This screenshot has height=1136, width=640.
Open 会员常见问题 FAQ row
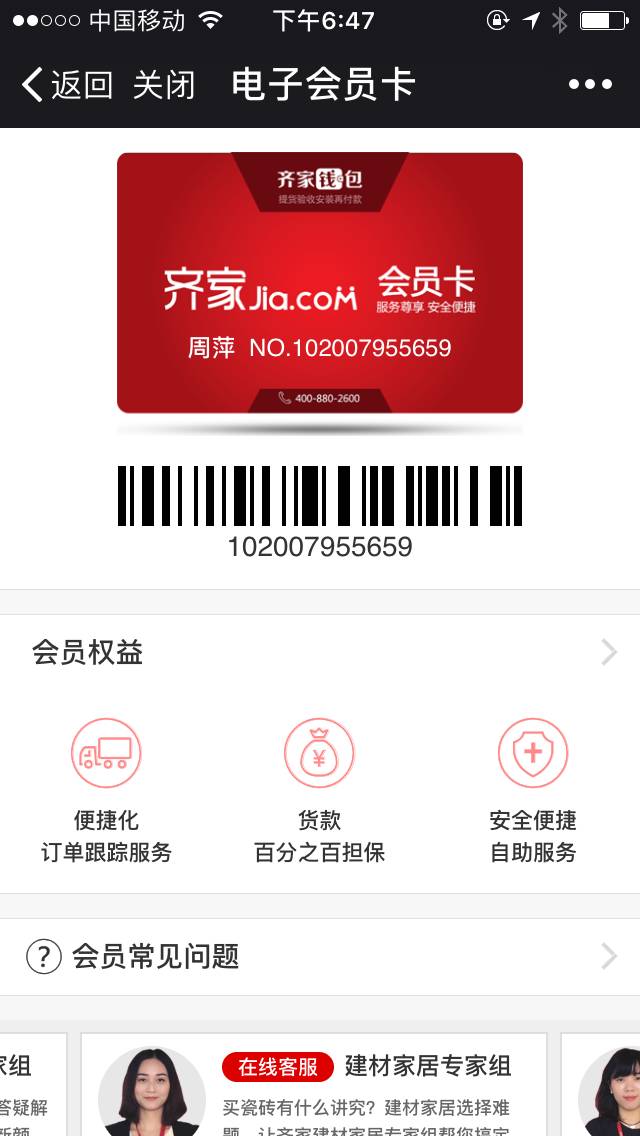coord(320,957)
